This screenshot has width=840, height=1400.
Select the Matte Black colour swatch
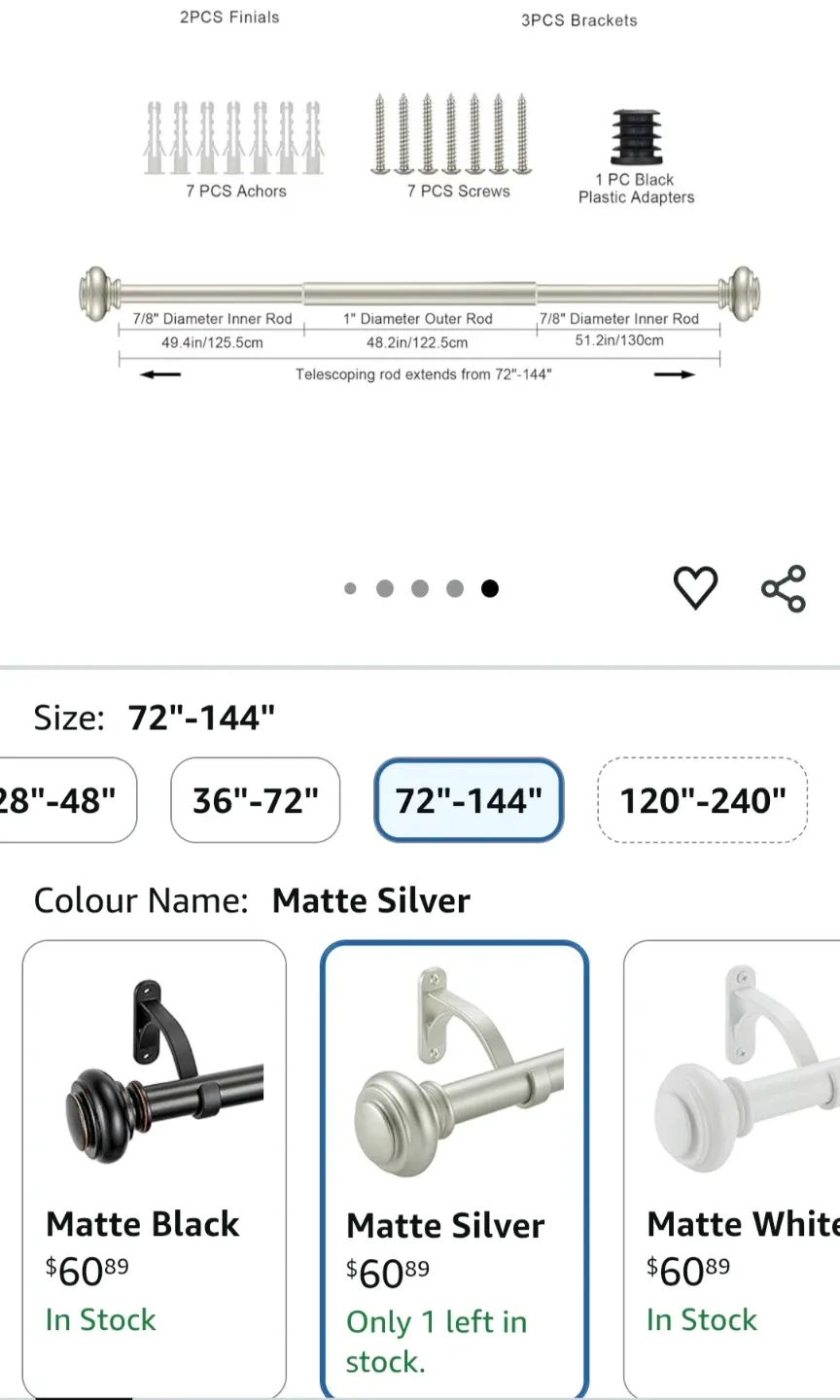(x=154, y=1089)
